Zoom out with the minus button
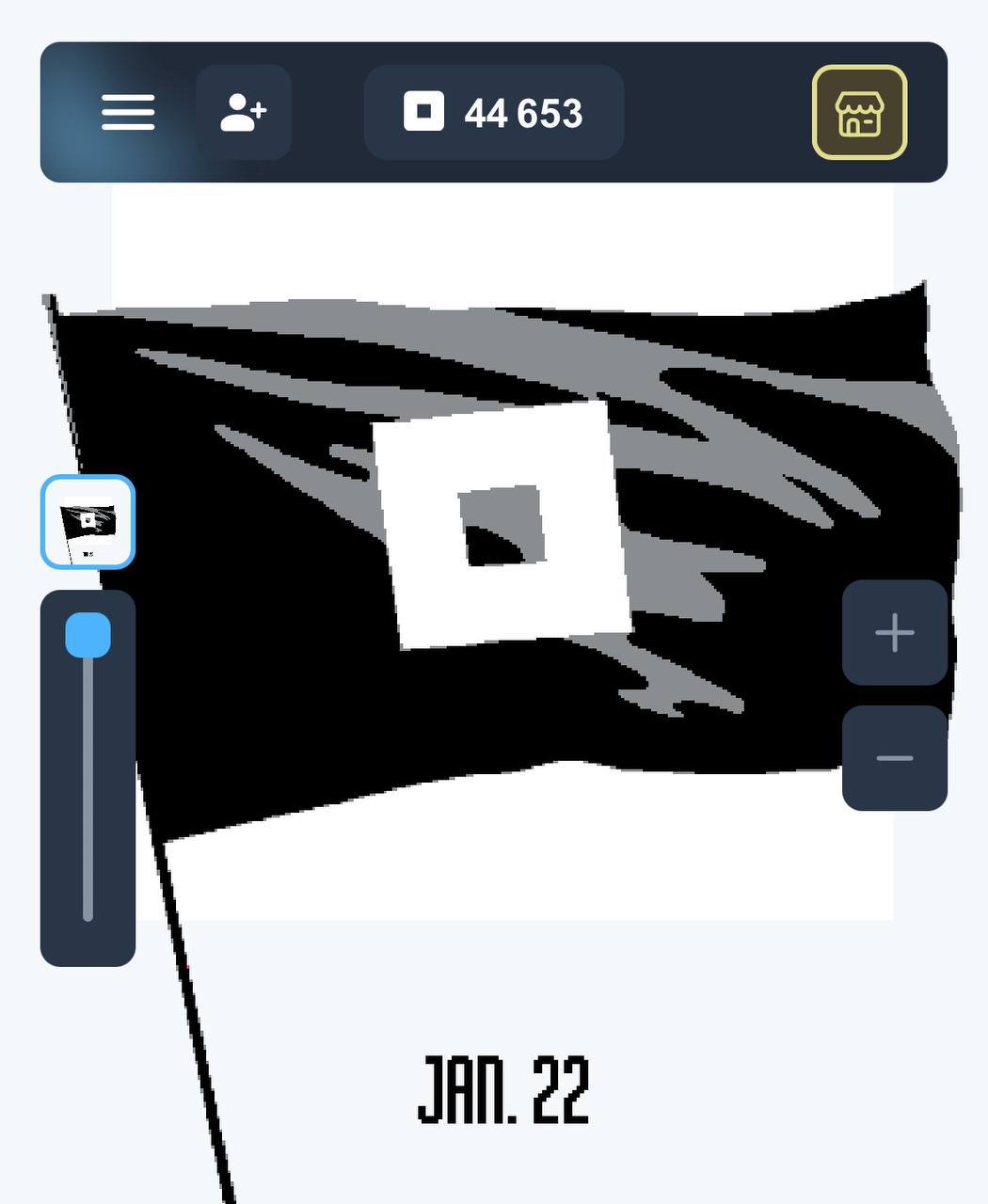The height and width of the screenshot is (1204, 988). [894, 758]
